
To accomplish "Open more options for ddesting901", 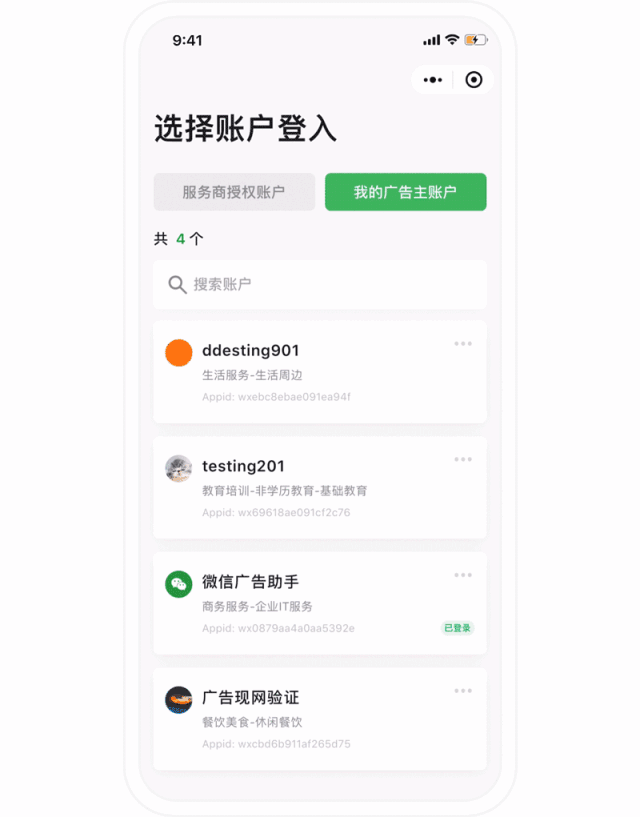I will click(463, 344).
